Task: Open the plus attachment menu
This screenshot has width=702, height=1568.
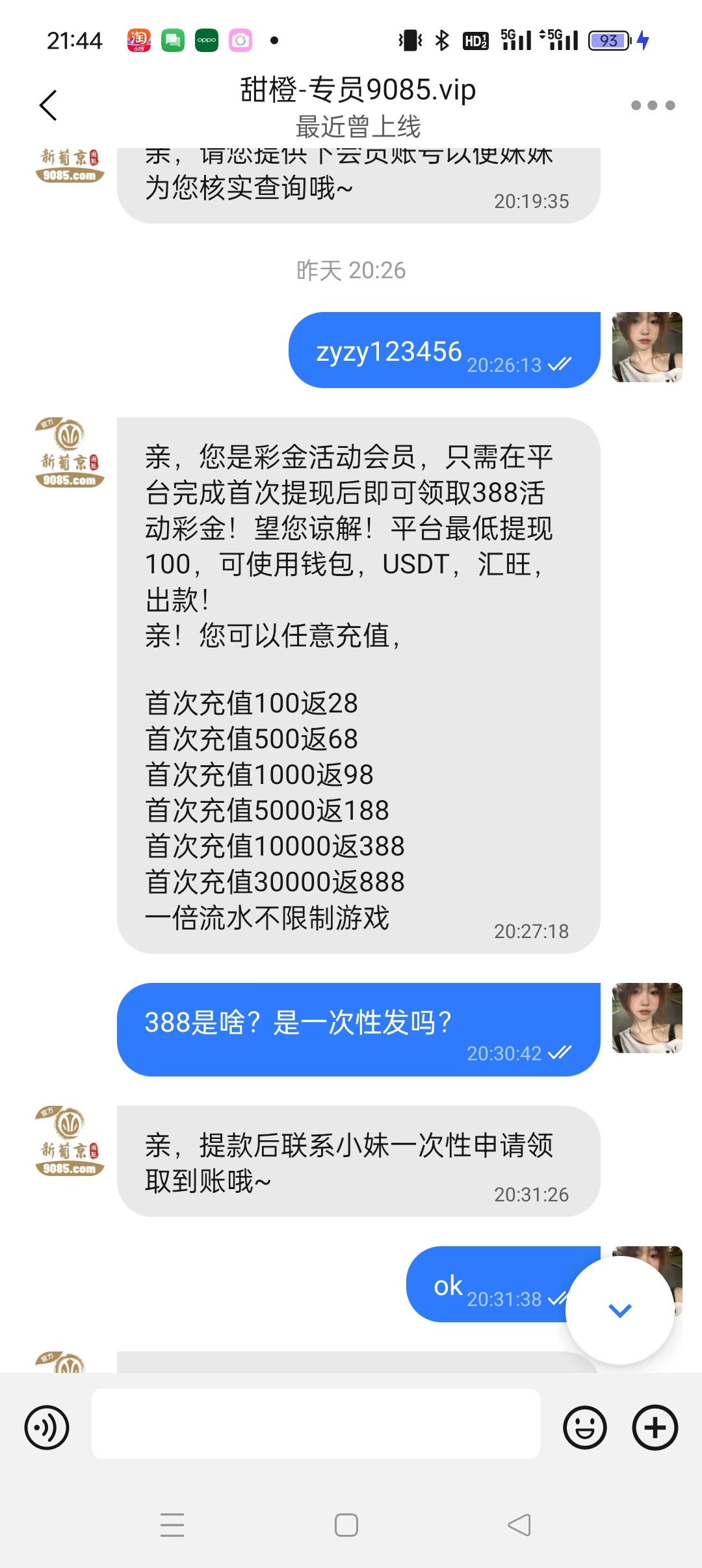Action: coord(655,1428)
